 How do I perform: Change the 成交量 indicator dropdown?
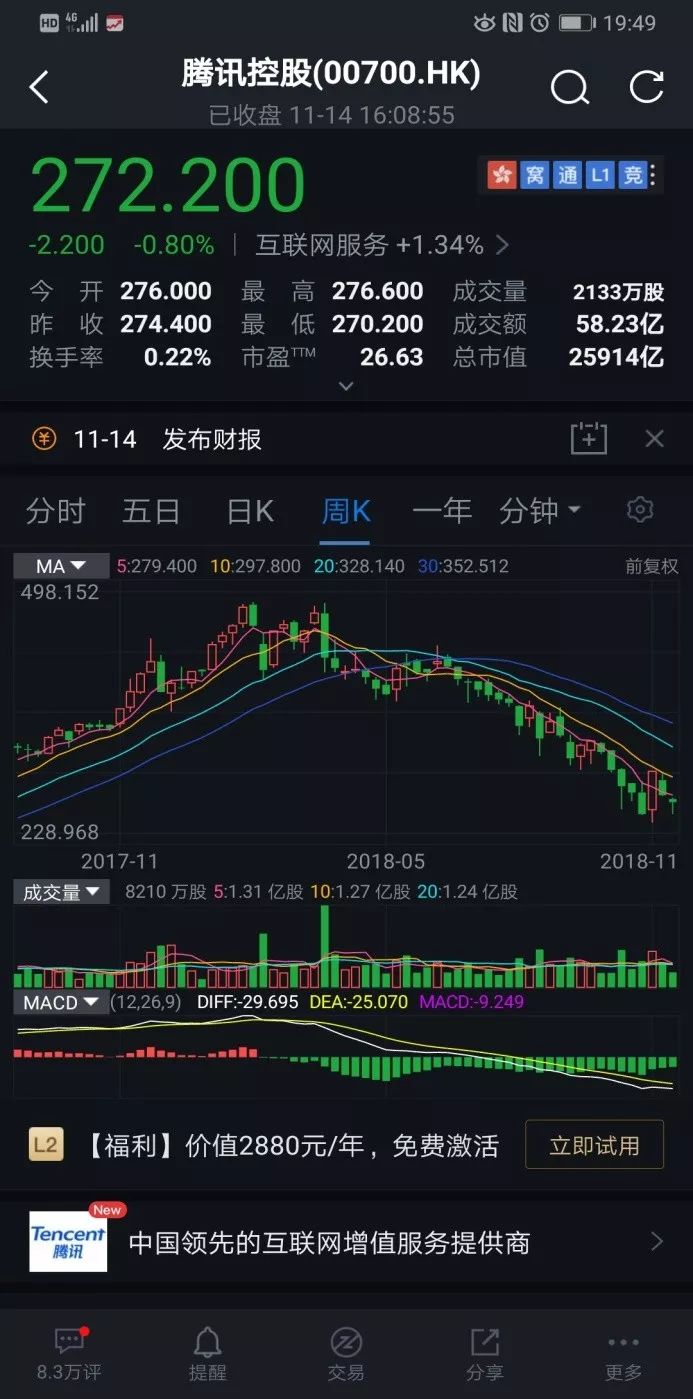coord(61,892)
